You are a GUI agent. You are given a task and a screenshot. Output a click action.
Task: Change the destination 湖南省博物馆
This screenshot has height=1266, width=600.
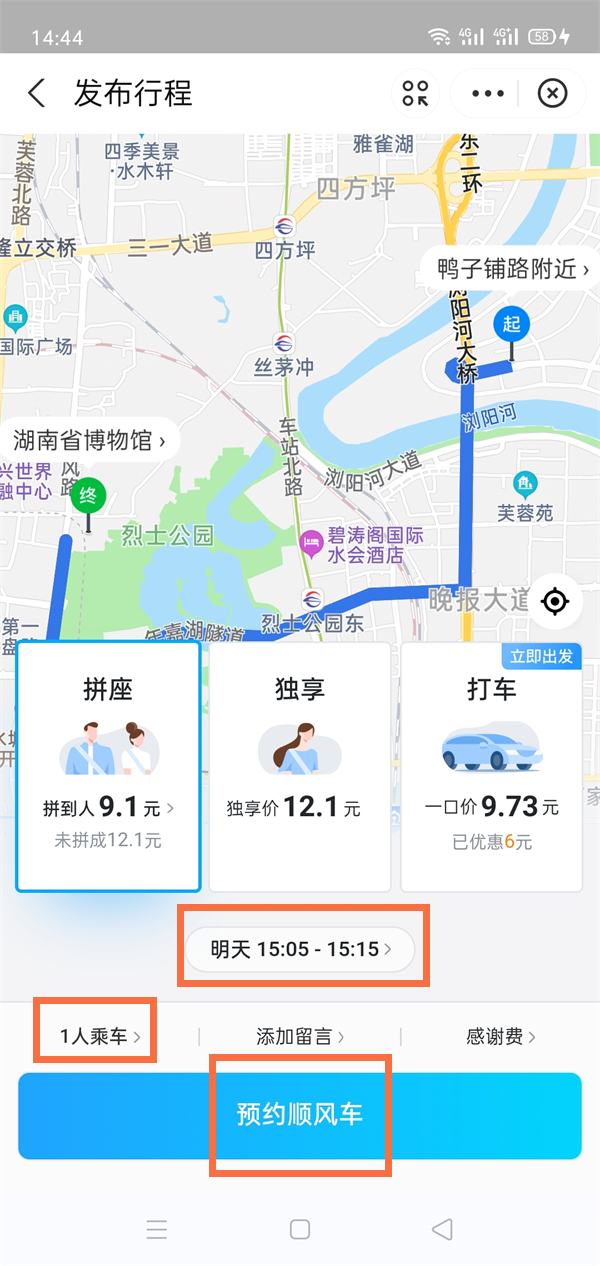(90, 439)
